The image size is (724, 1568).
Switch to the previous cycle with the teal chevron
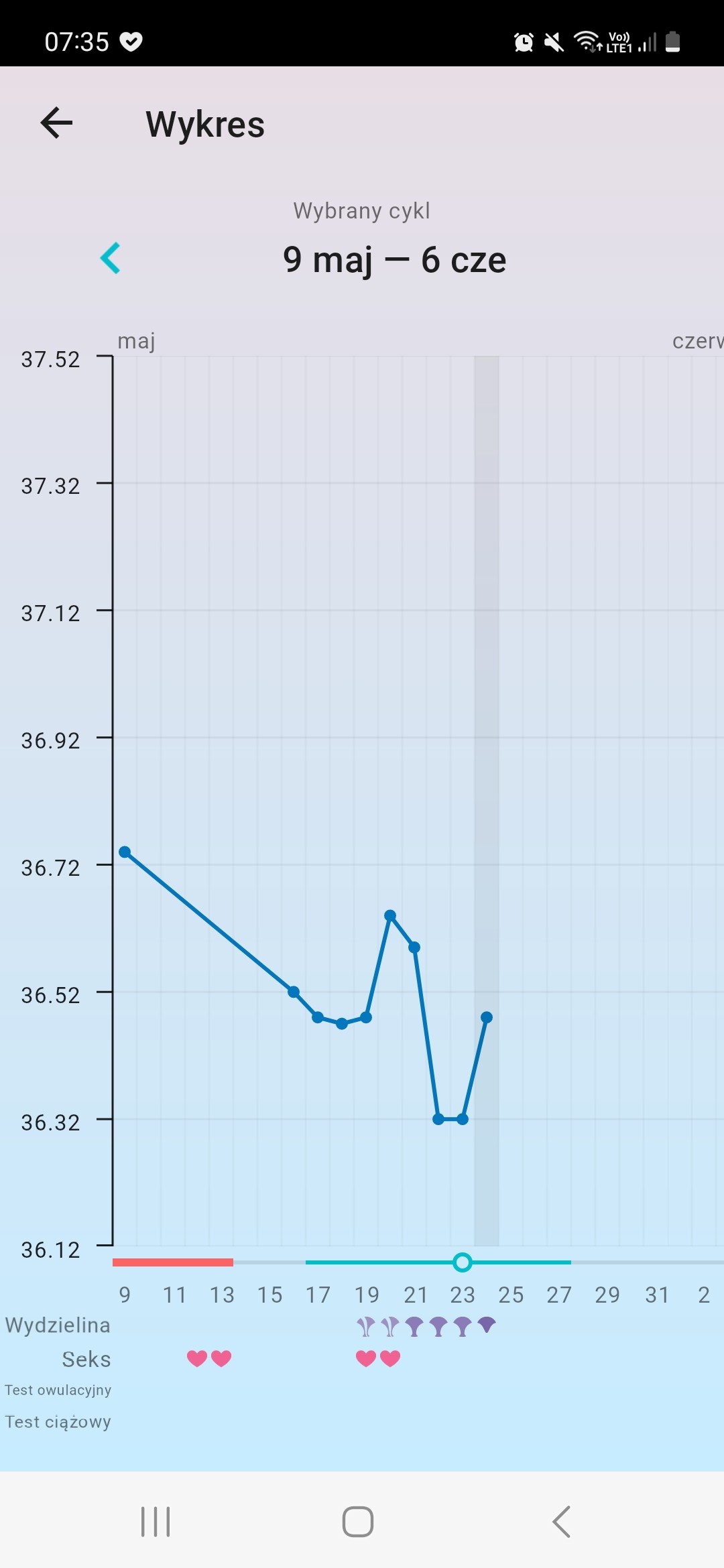(111, 258)
